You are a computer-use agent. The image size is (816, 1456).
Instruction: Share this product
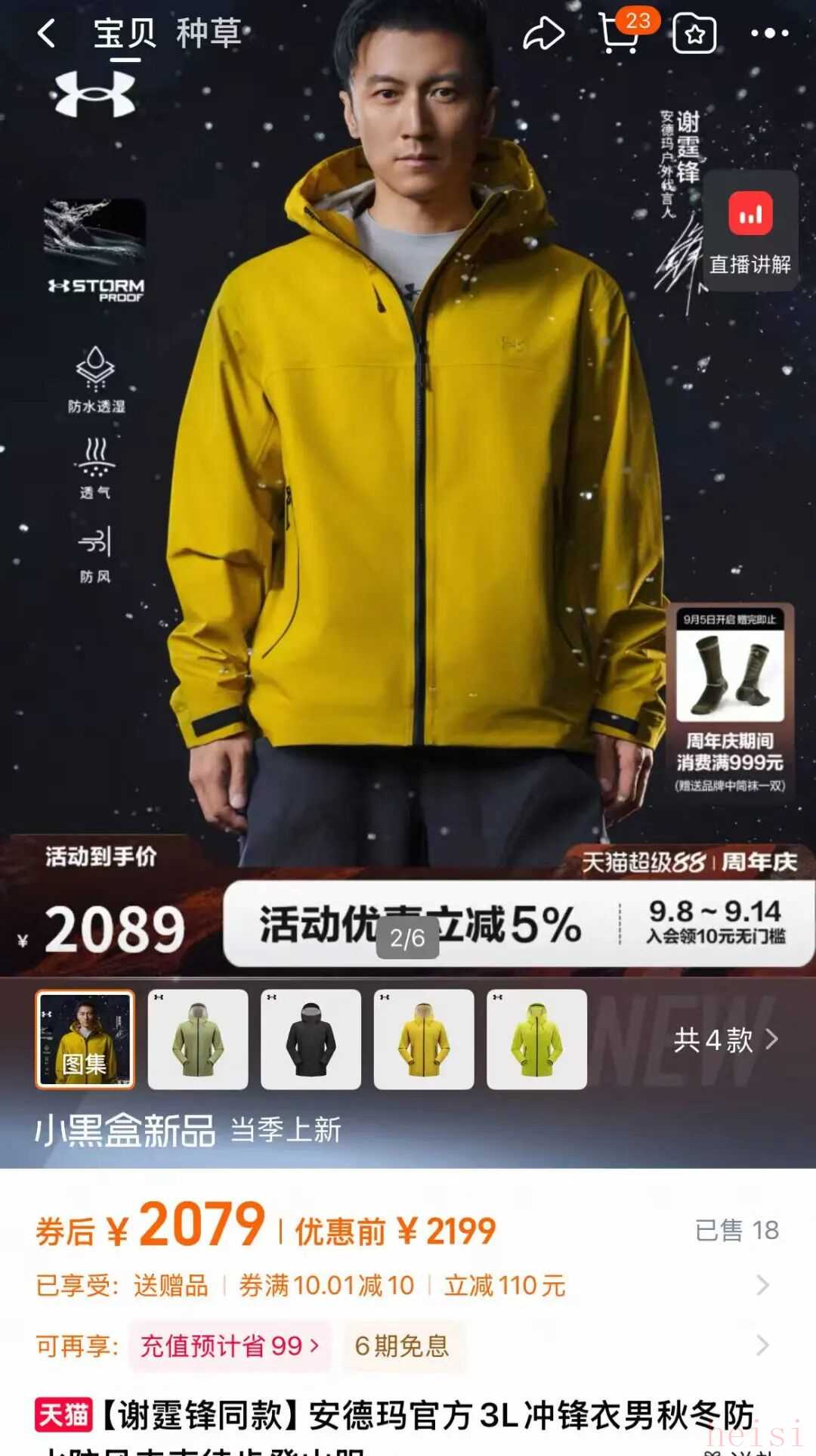click(544, 34)
